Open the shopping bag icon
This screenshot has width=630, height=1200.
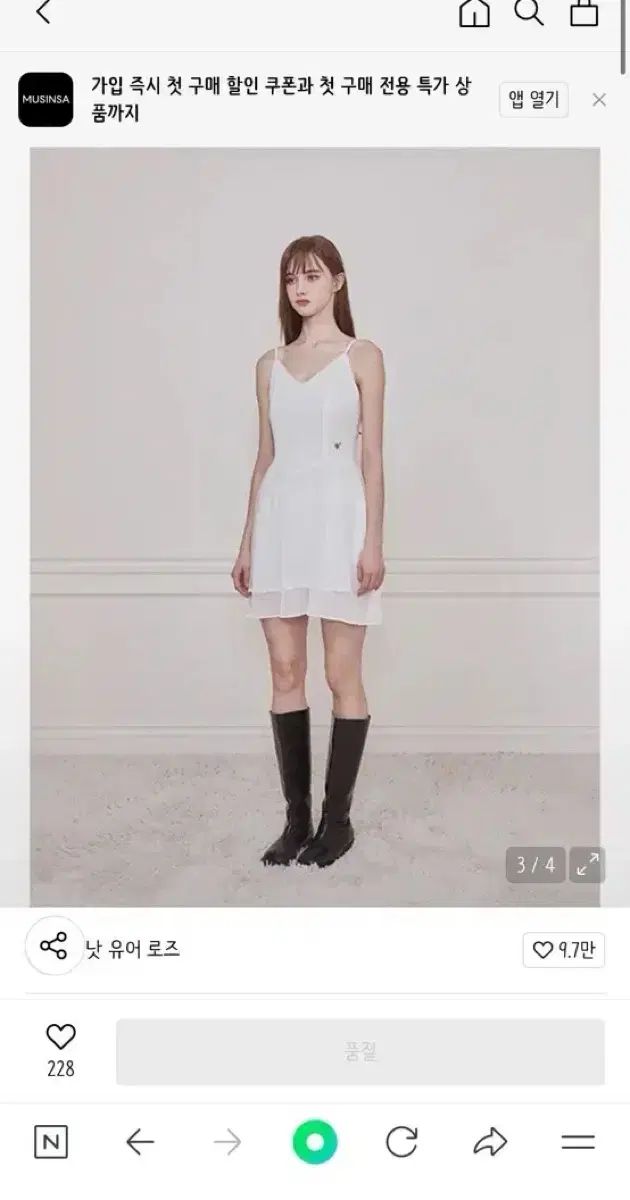pos(584,13)
